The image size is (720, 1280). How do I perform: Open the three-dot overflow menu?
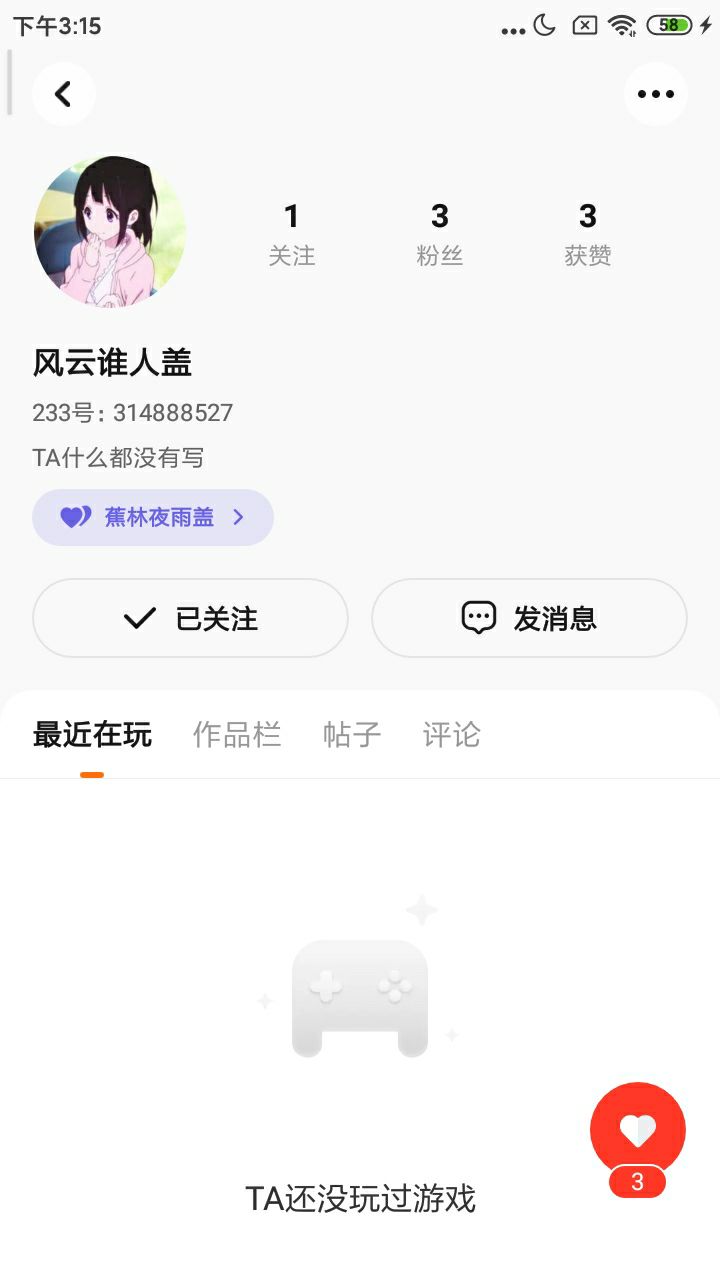(656, 94)
